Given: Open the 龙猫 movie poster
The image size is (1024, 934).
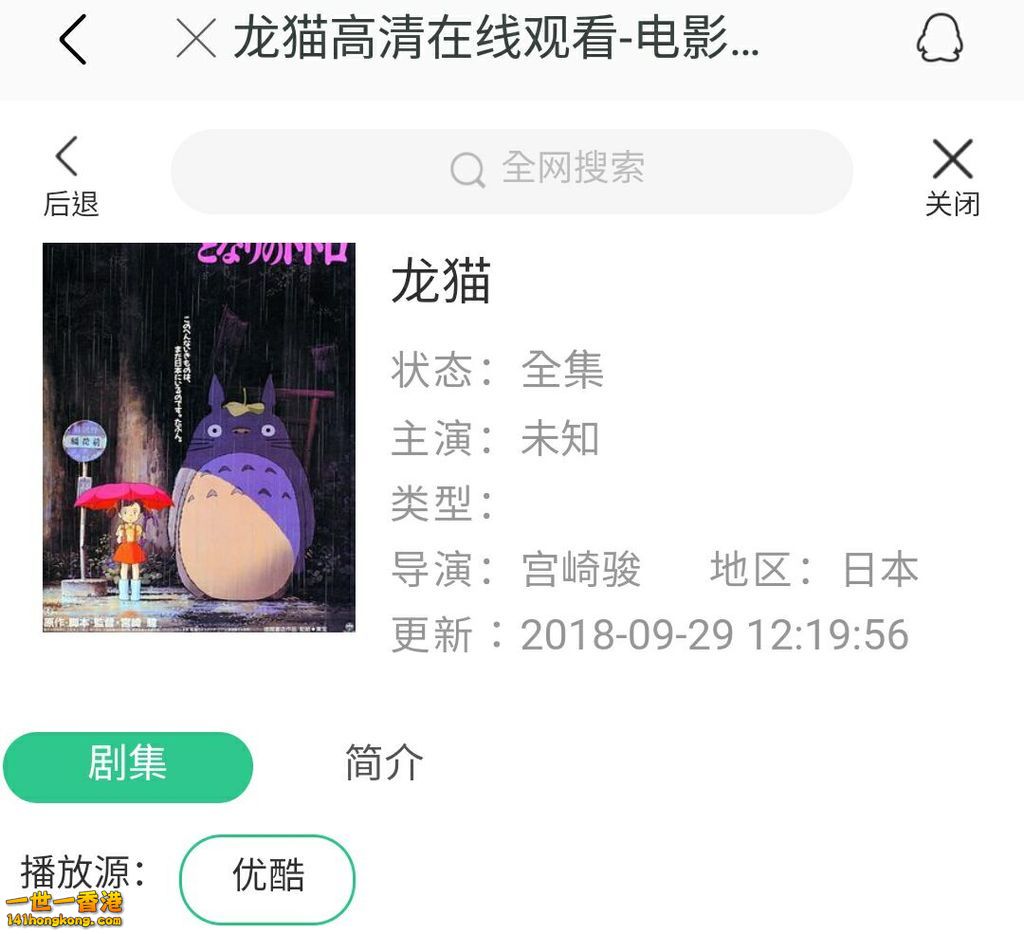Looking at the screenshot, I should coord(199,437).
